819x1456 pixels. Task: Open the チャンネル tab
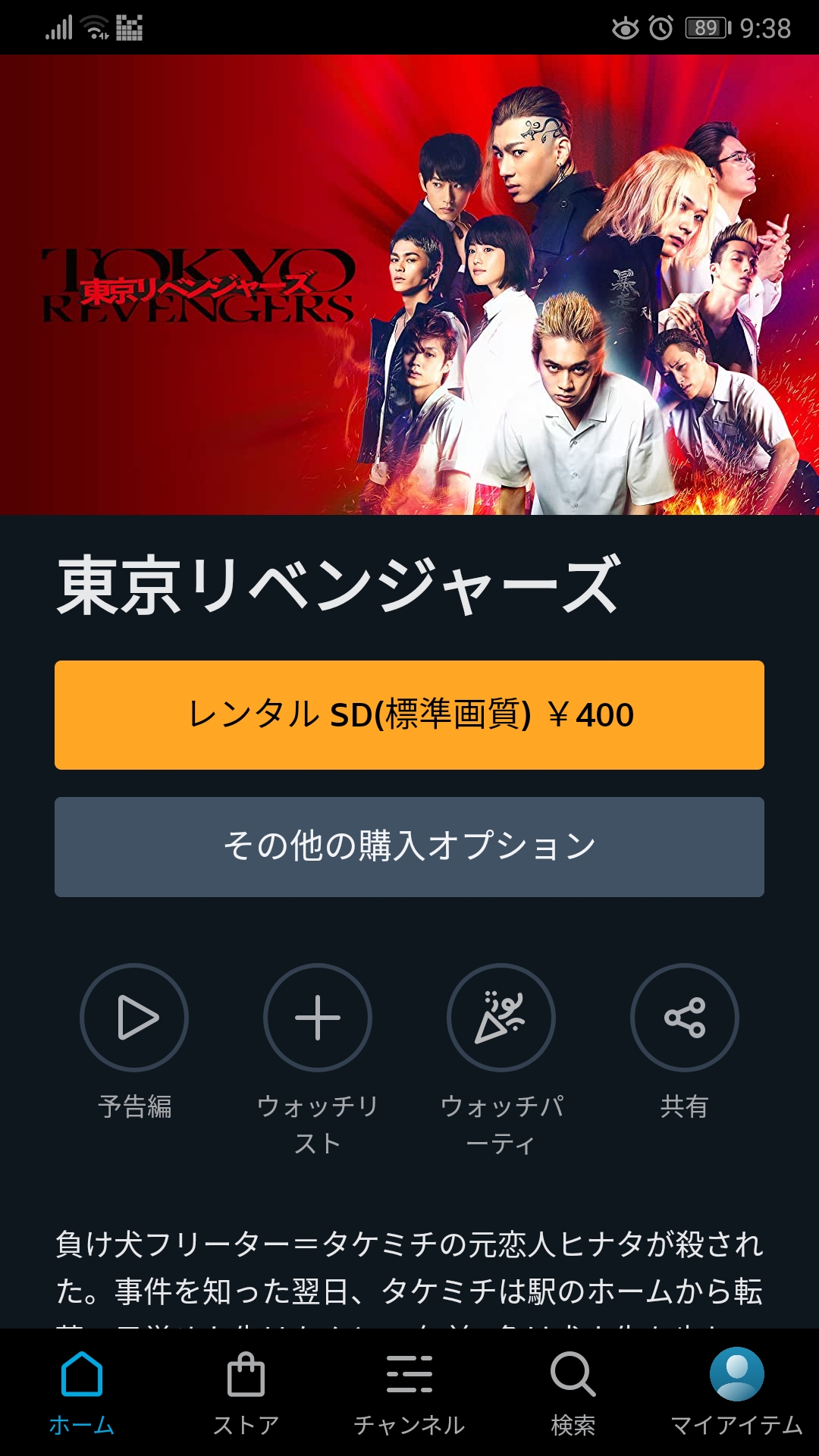click(x=409, y=1393)
